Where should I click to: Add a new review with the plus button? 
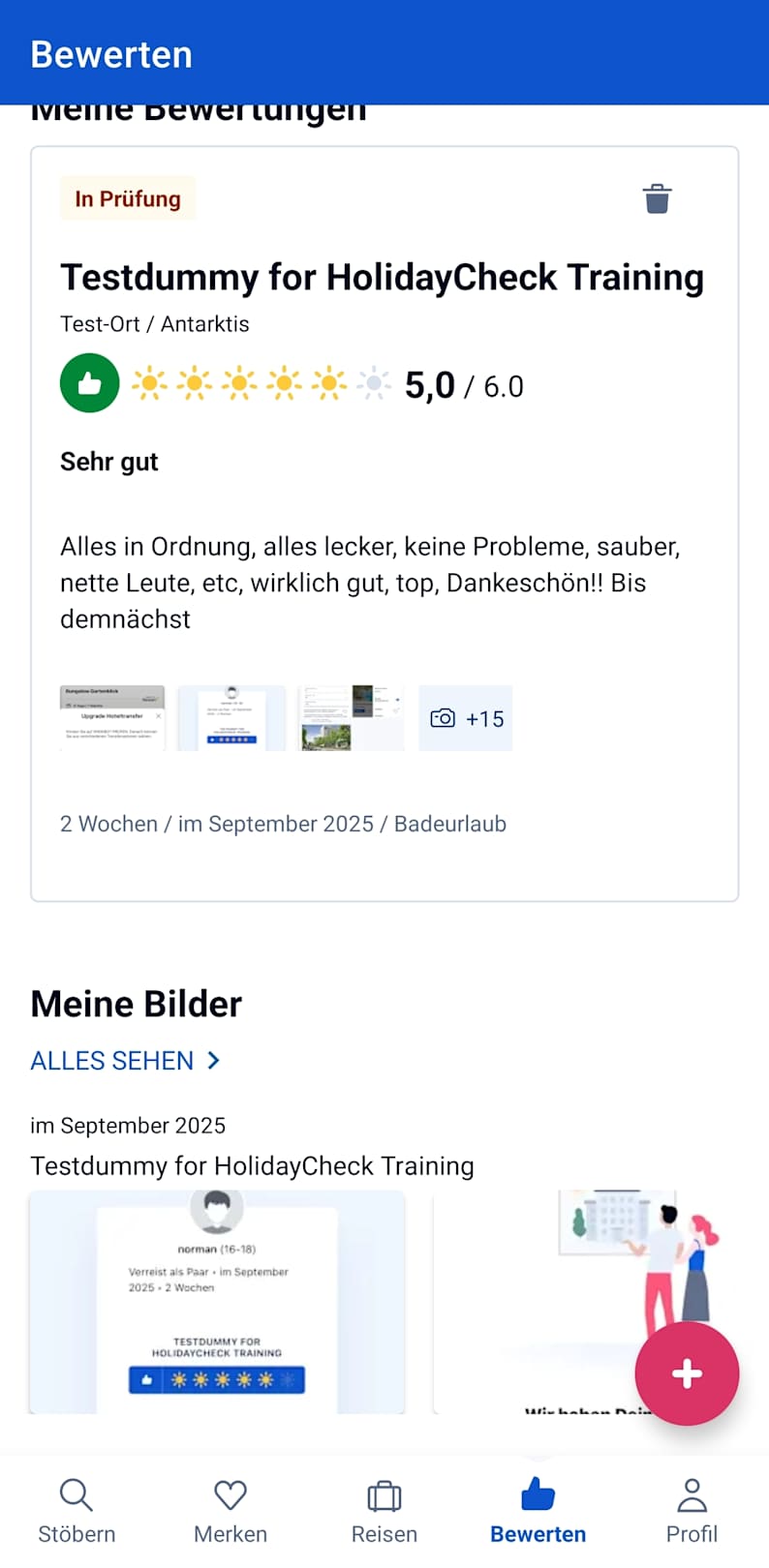click(687, 1373)
